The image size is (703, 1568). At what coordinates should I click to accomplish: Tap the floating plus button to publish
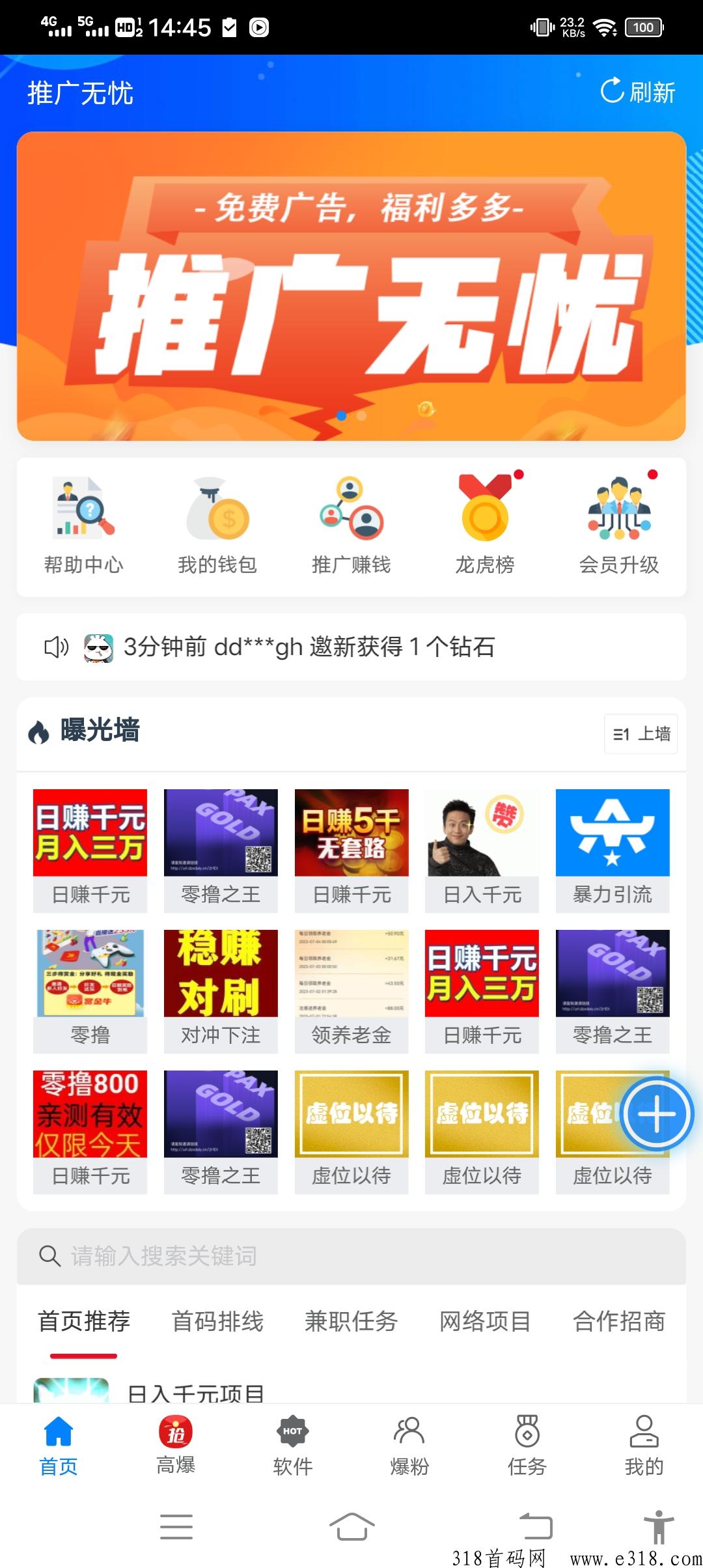(x=655, y=1113)
